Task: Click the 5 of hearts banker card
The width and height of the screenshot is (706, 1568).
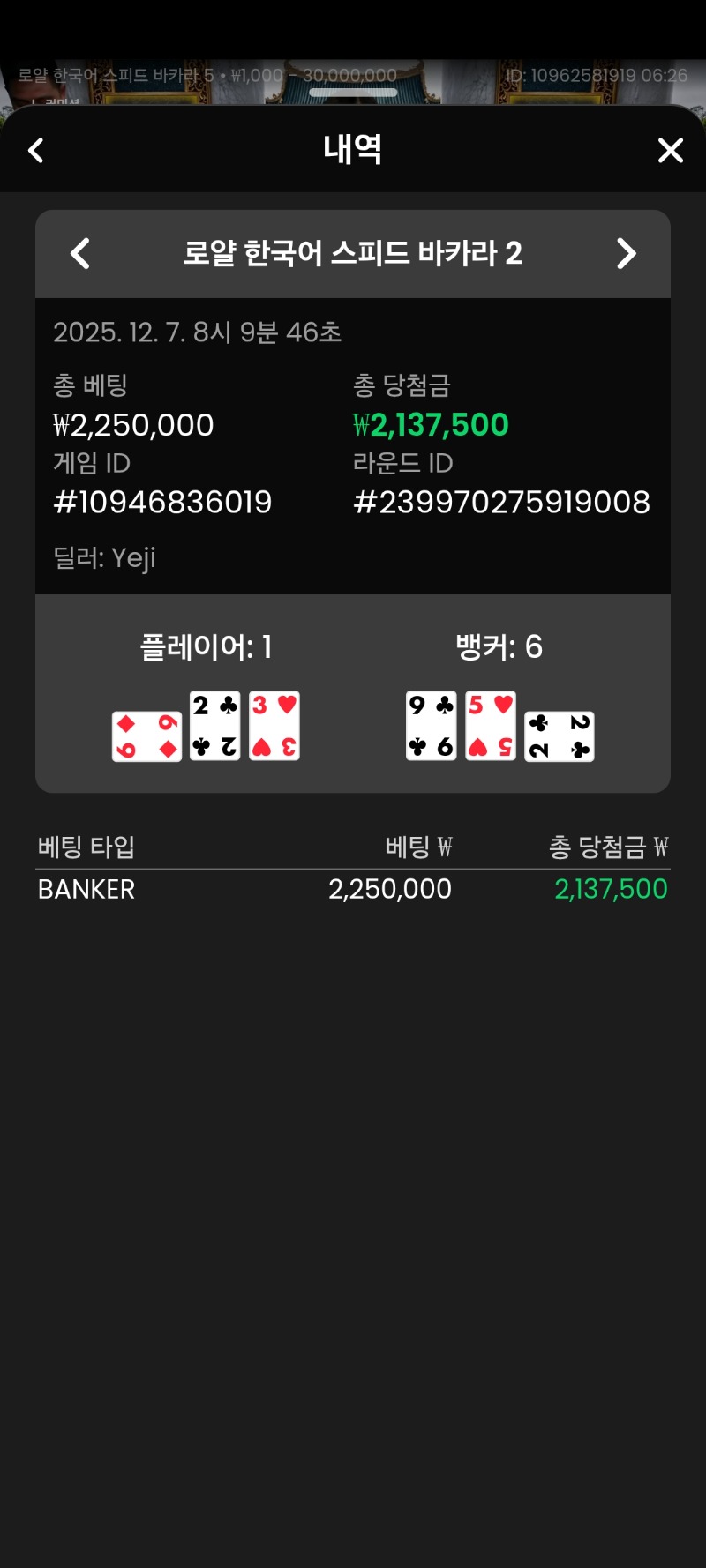Action: point(490,725)
